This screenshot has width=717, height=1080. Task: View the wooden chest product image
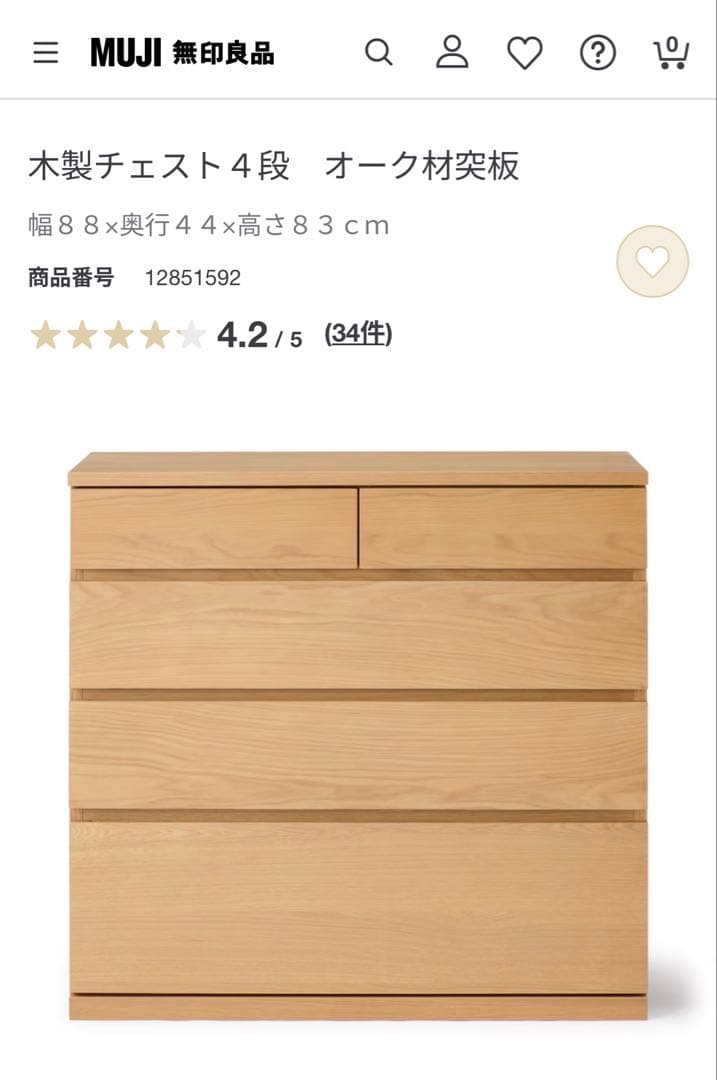click(358, 735)
